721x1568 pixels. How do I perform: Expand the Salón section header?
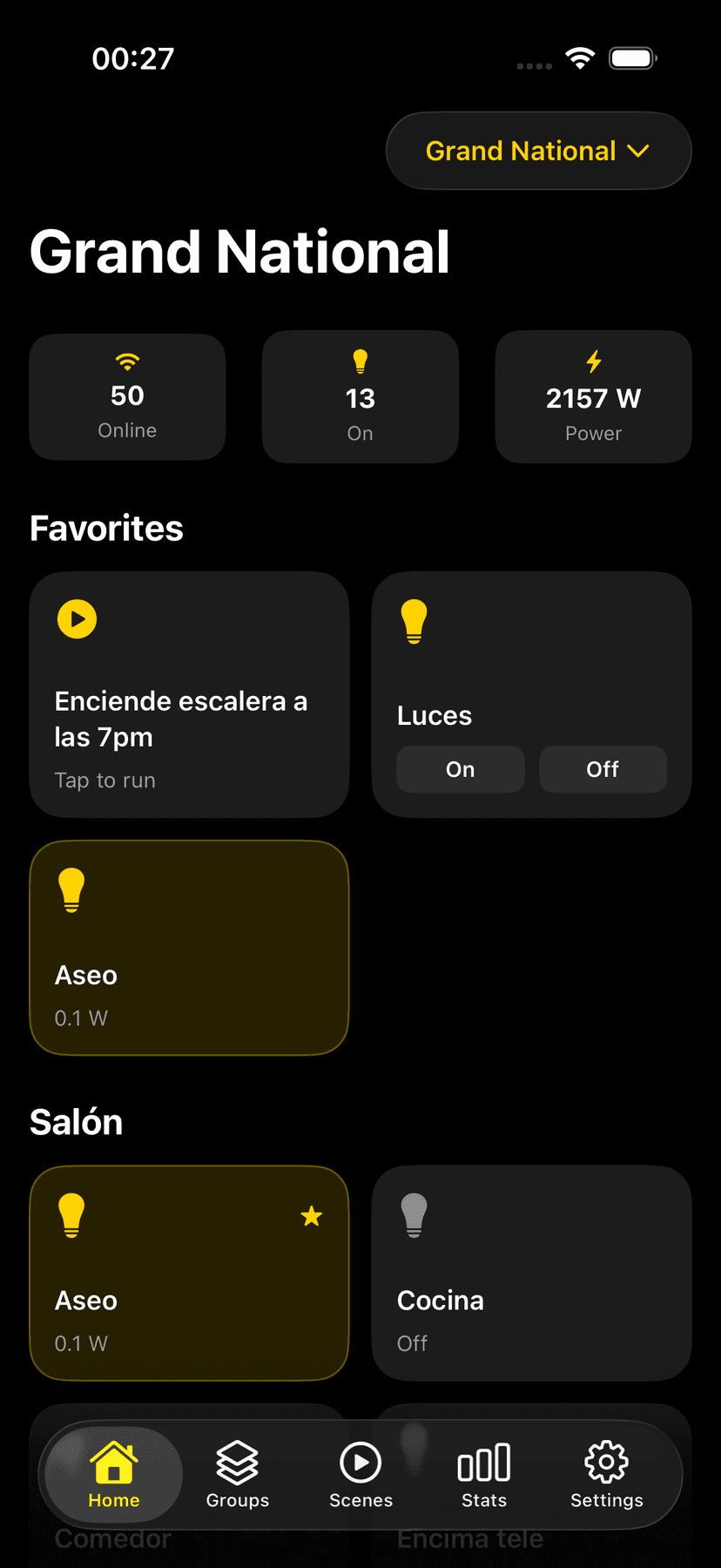[77, 1122]
